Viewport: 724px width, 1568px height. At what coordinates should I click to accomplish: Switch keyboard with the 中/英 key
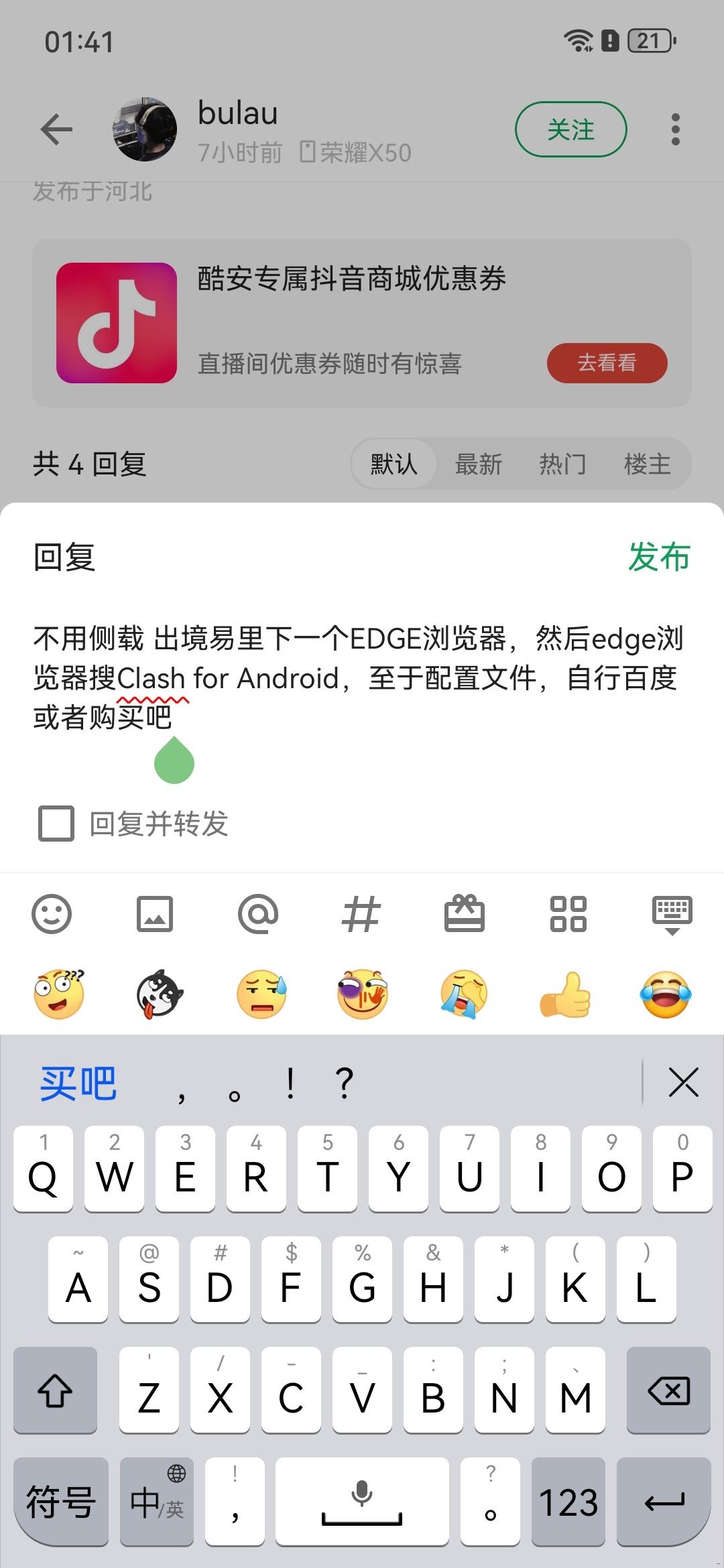157,1501
